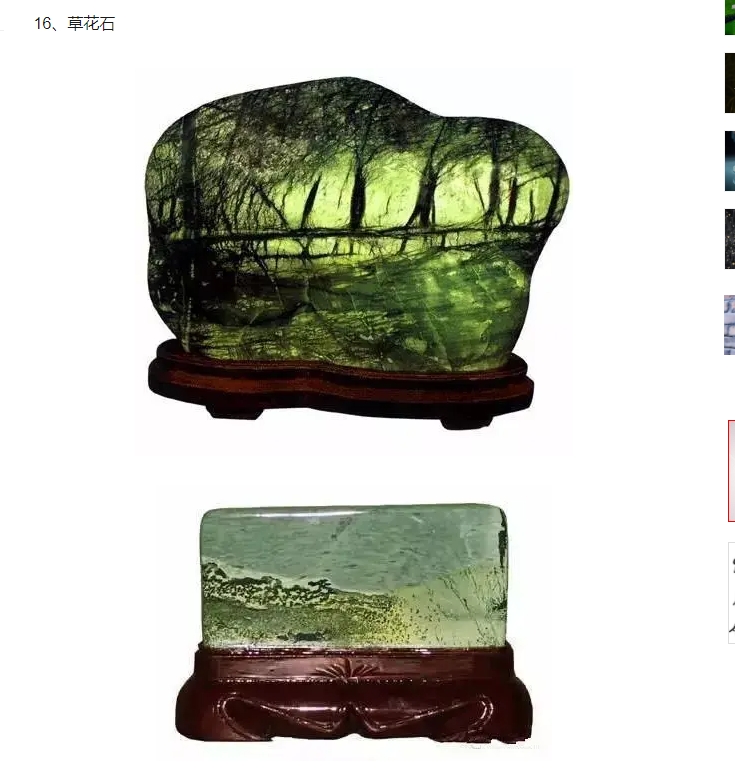735x769 pixels.
Task: Open the blue-teal sidebar thumbnail
Action: tap(730, 161)
